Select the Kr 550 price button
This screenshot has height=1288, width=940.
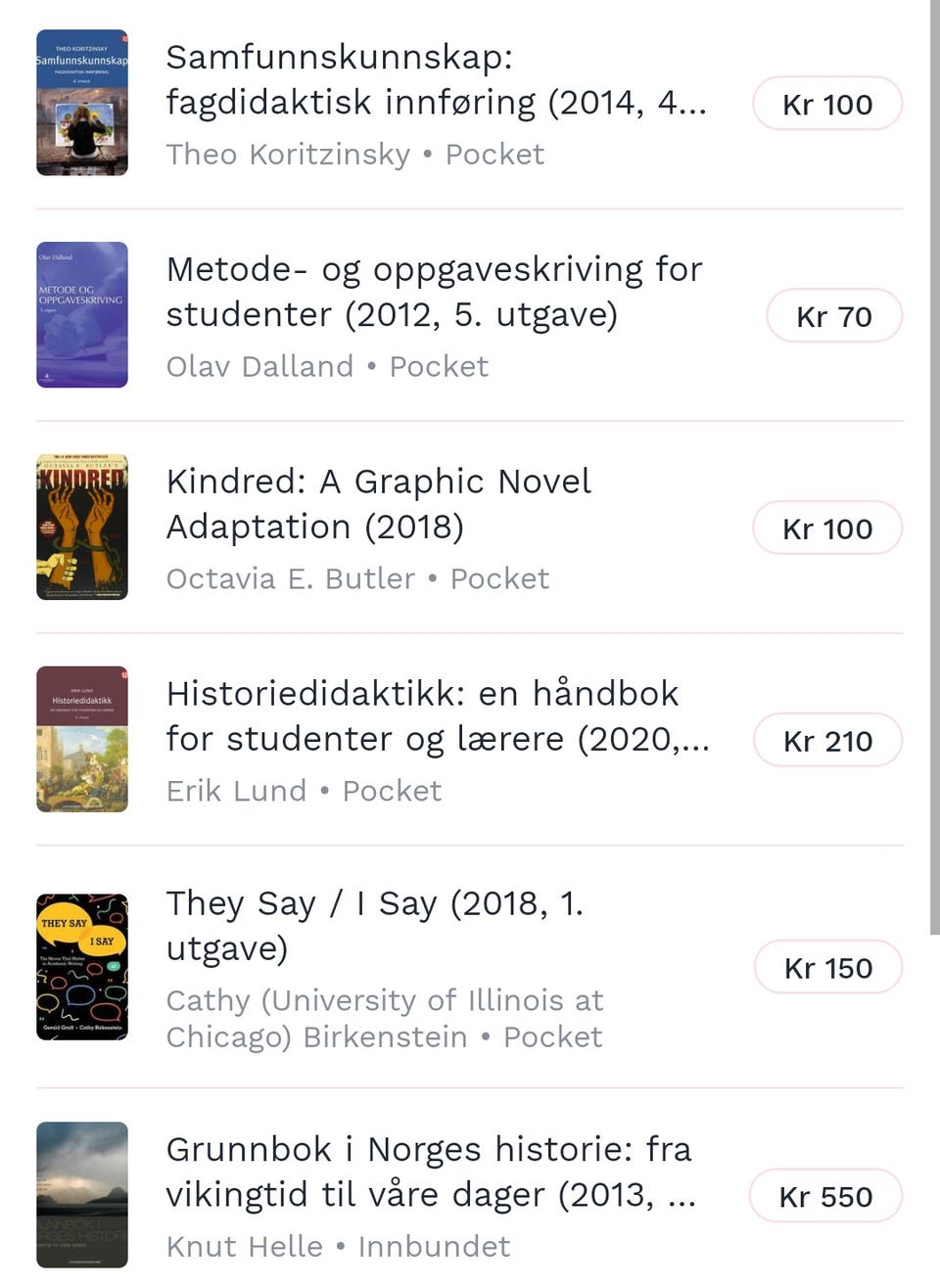pyautogui.click(x=825, y=1196)
